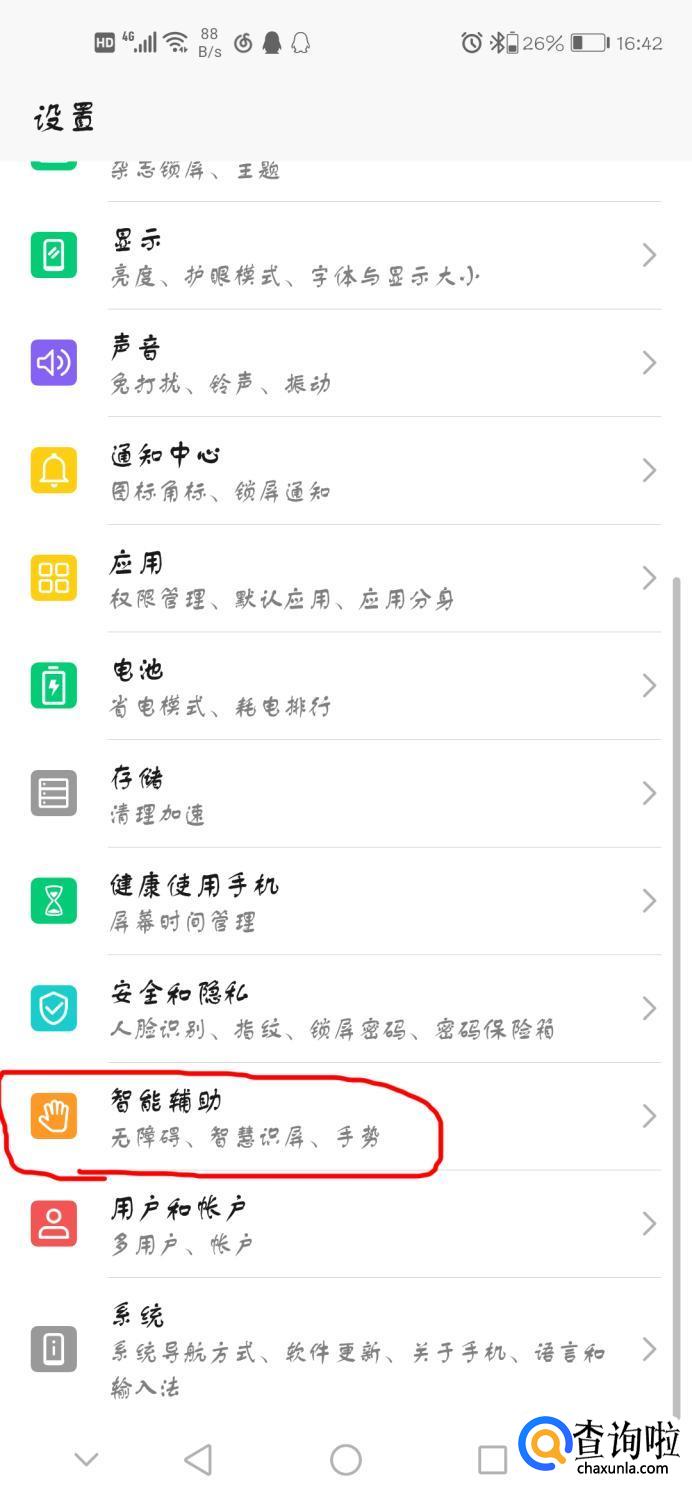Open 系统 system settings
This screenshot has height=1499, width=692.
pyautogui.click(x=345, y=1350)
